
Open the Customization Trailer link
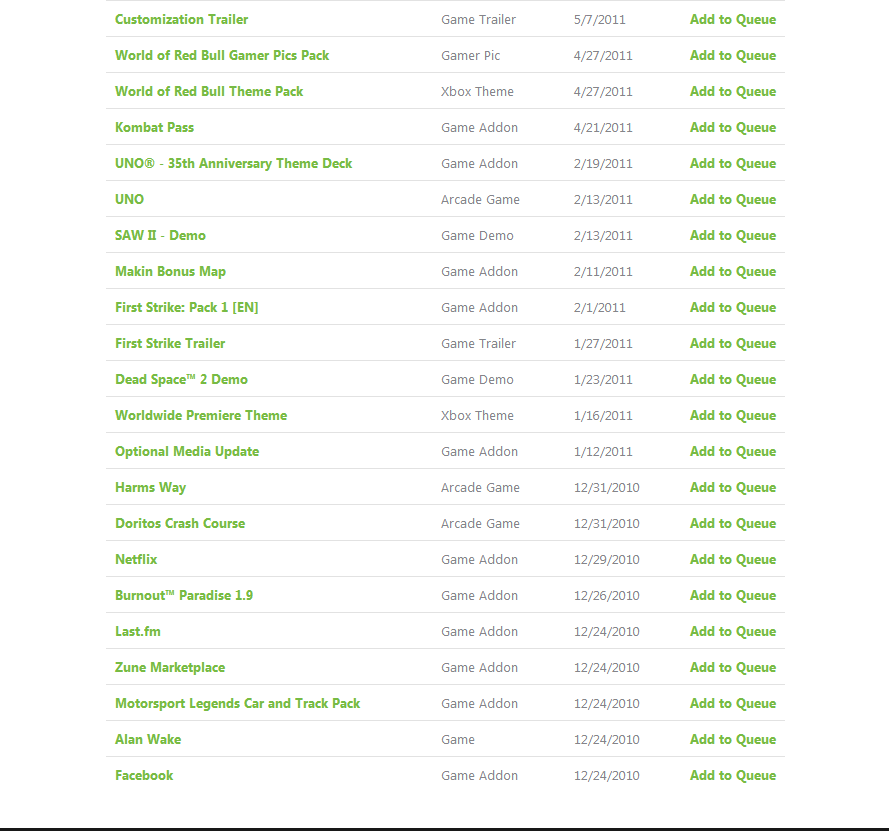[x=181, y=19]
